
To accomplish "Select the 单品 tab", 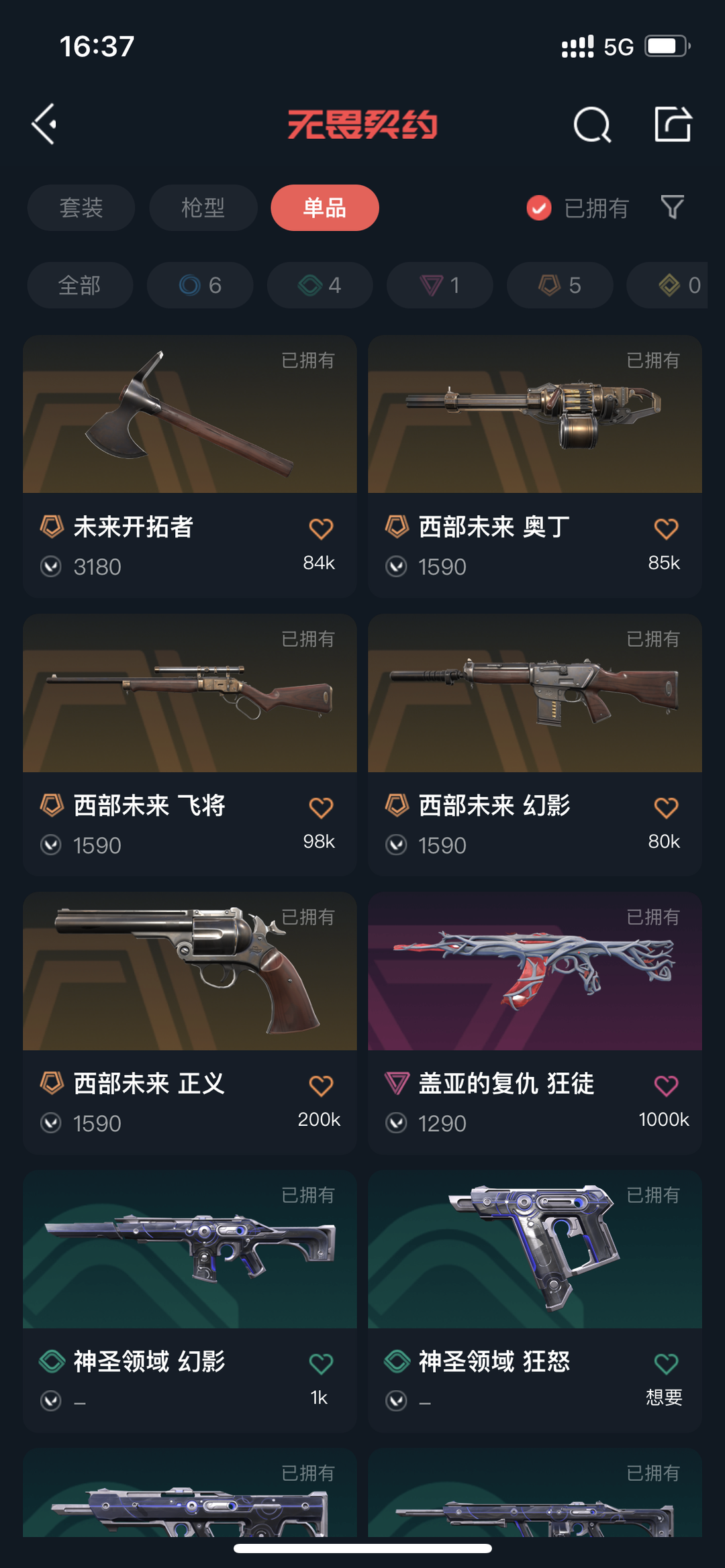I will coord(325,208).
